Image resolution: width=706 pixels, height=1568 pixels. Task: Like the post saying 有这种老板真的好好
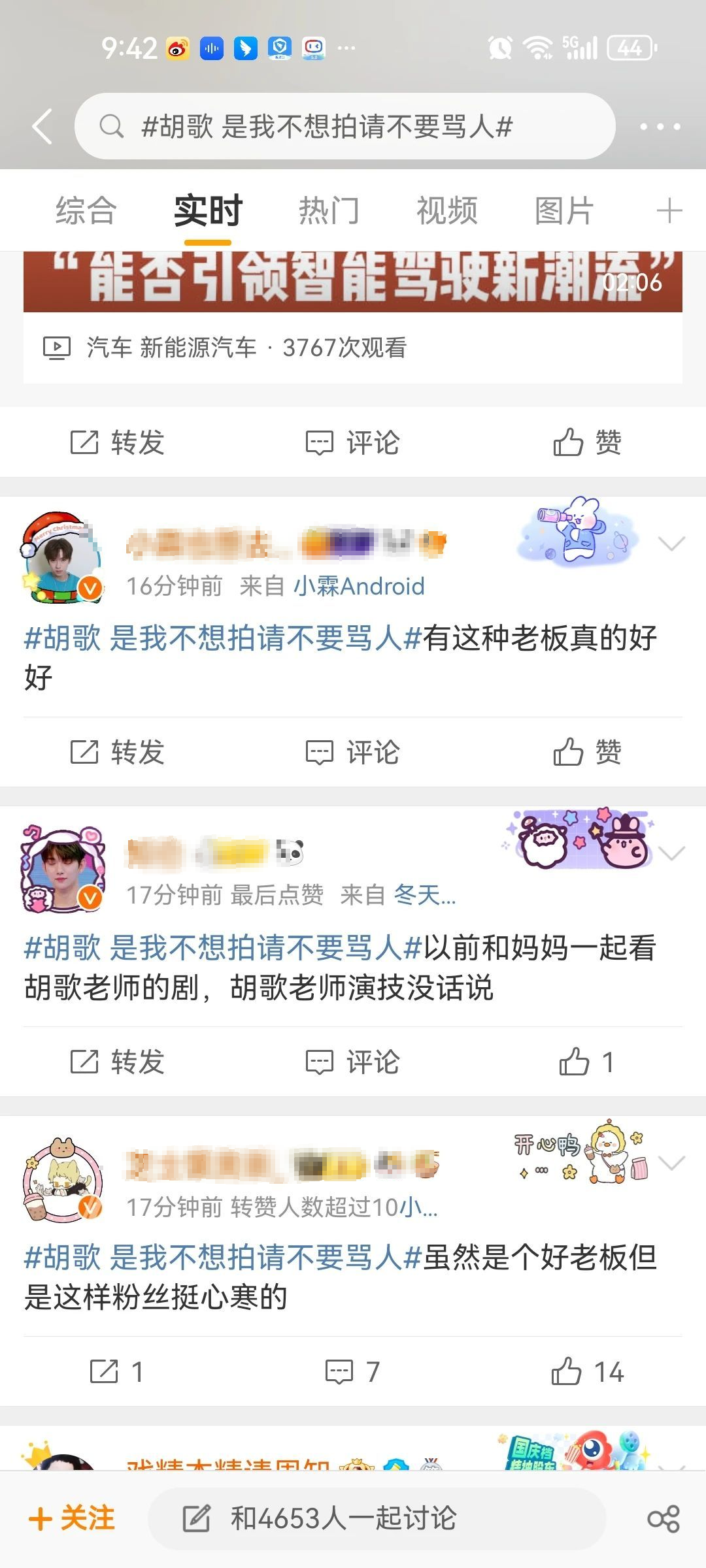click(x=587, y=752)
